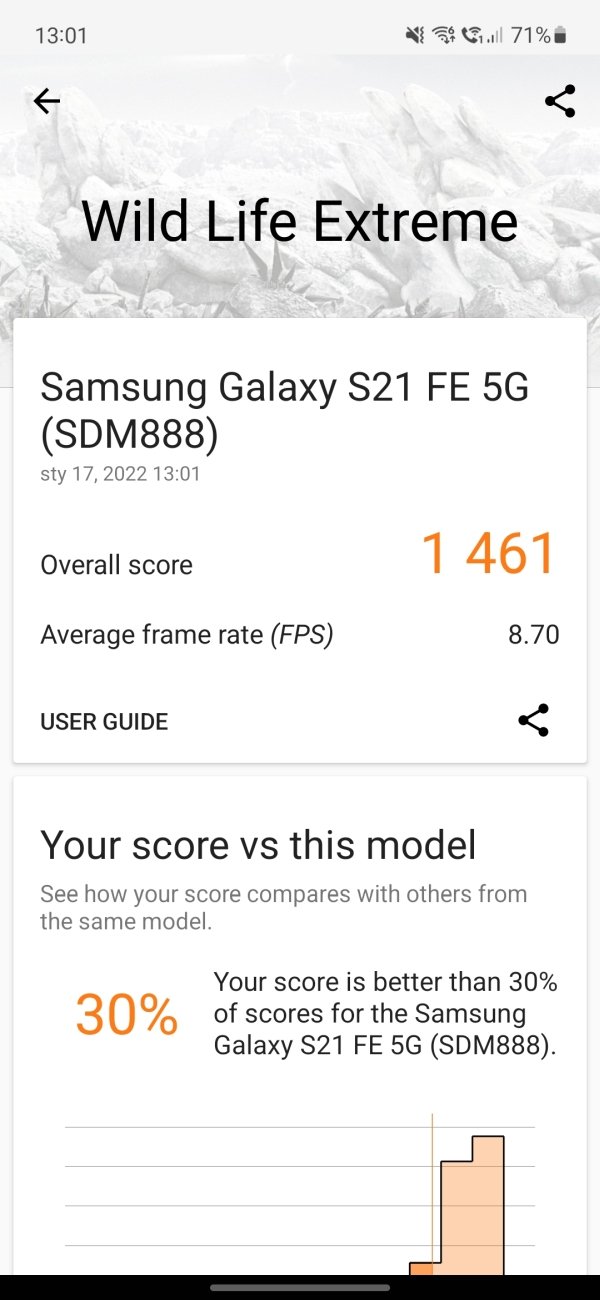Share results using the top-right share icon
The height and width of the screenshot is (1300, 600).
tap(560, 101)
